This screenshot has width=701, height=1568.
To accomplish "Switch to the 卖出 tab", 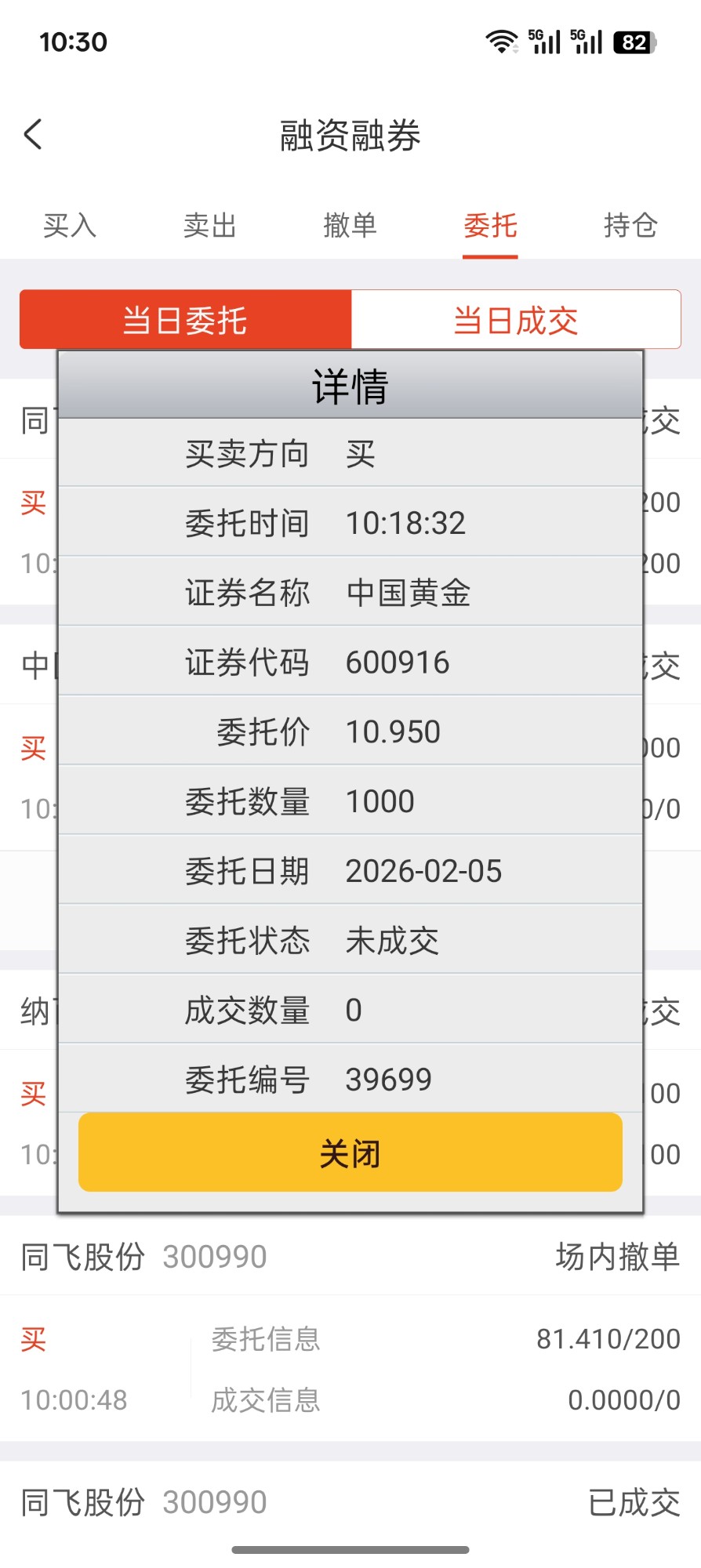I will coord(210,226).
